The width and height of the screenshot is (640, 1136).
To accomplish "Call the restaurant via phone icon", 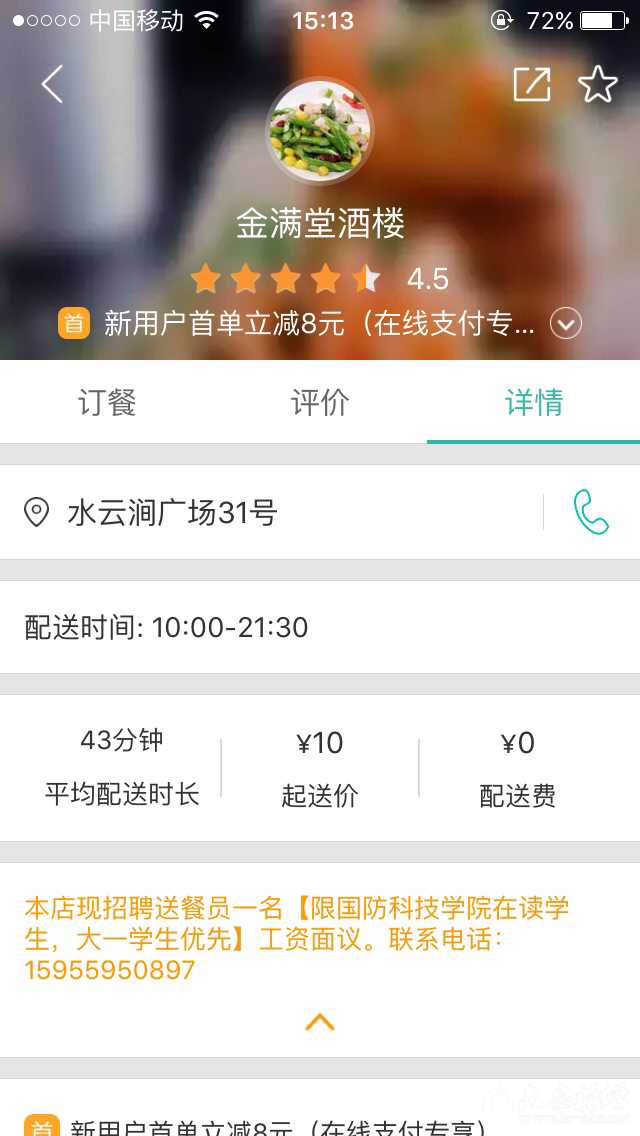I will pos(590,512).
